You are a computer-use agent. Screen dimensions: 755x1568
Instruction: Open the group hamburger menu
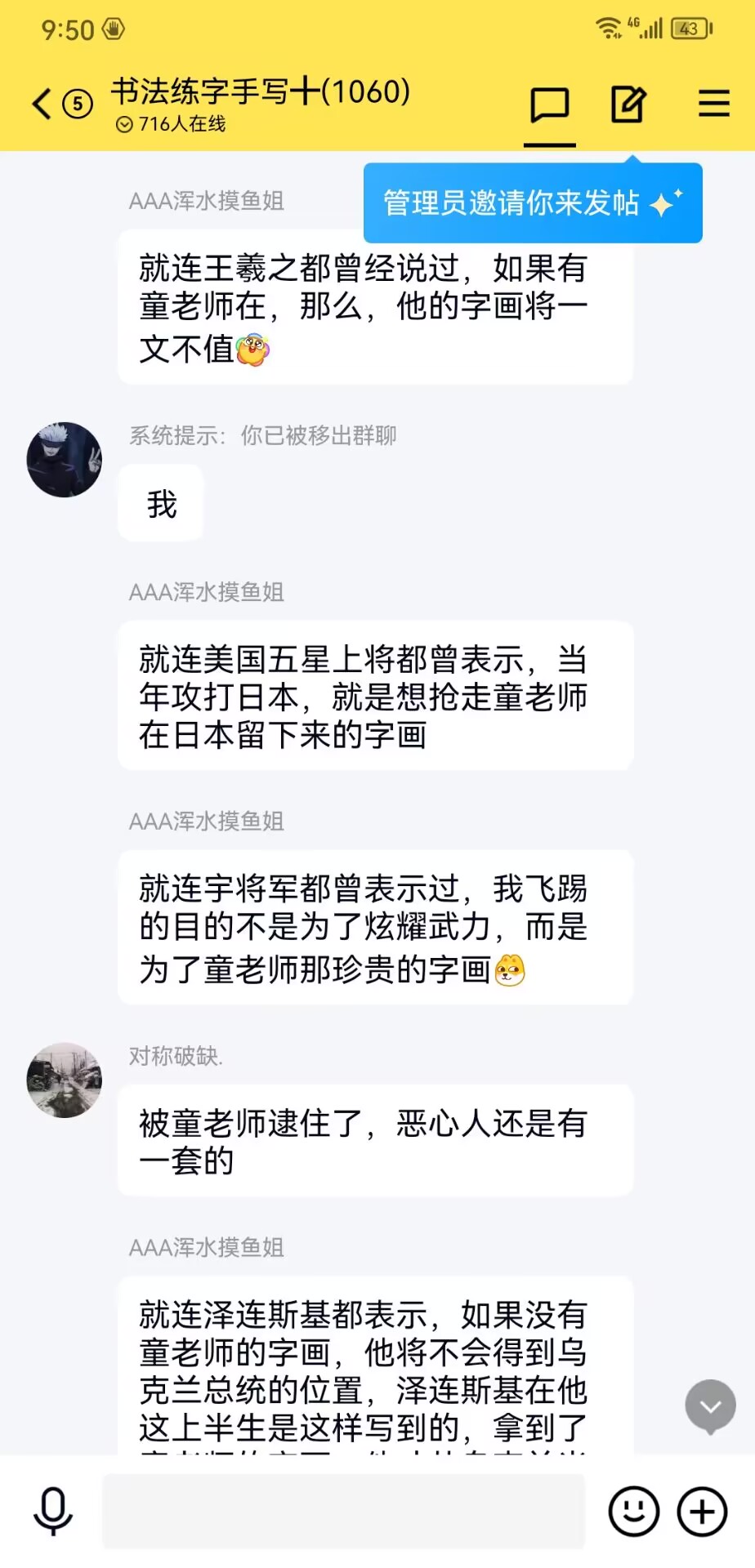(713, 104)
